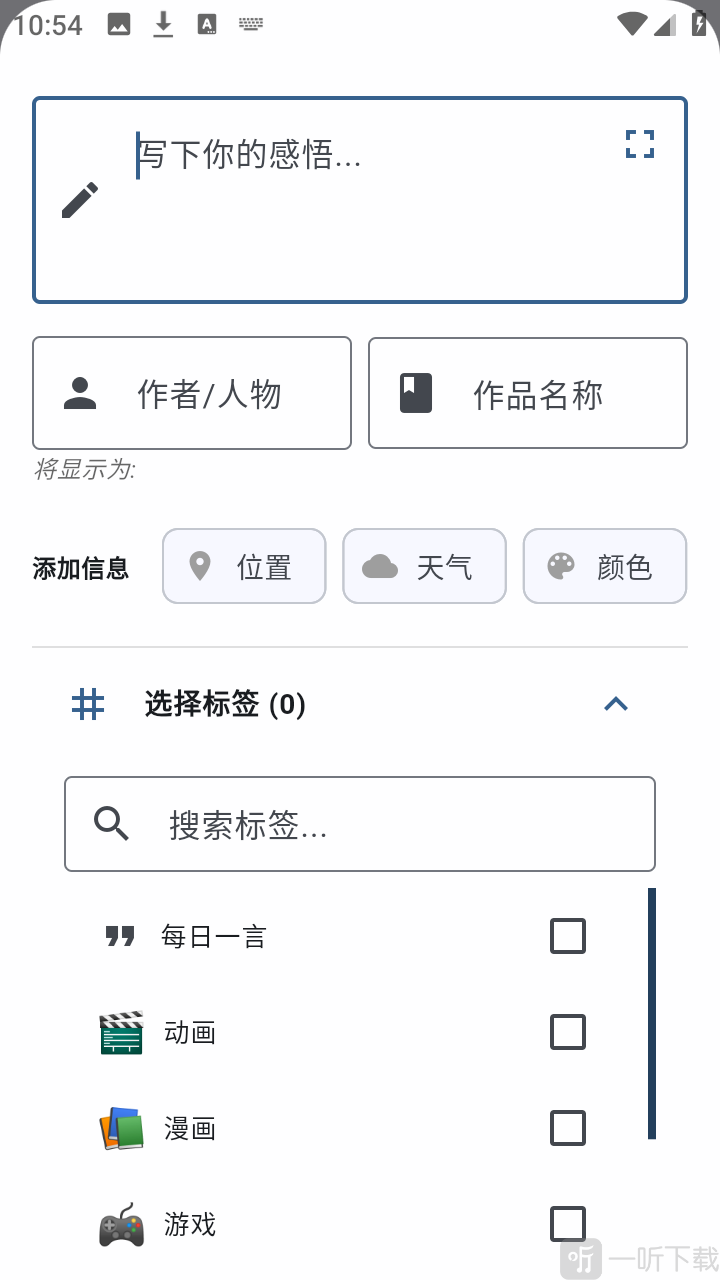Image resolution: width=720 pixels, height=1280 pixels.
Task: Click the magnifier icon in tag search bar
Action: pos(111,823)
